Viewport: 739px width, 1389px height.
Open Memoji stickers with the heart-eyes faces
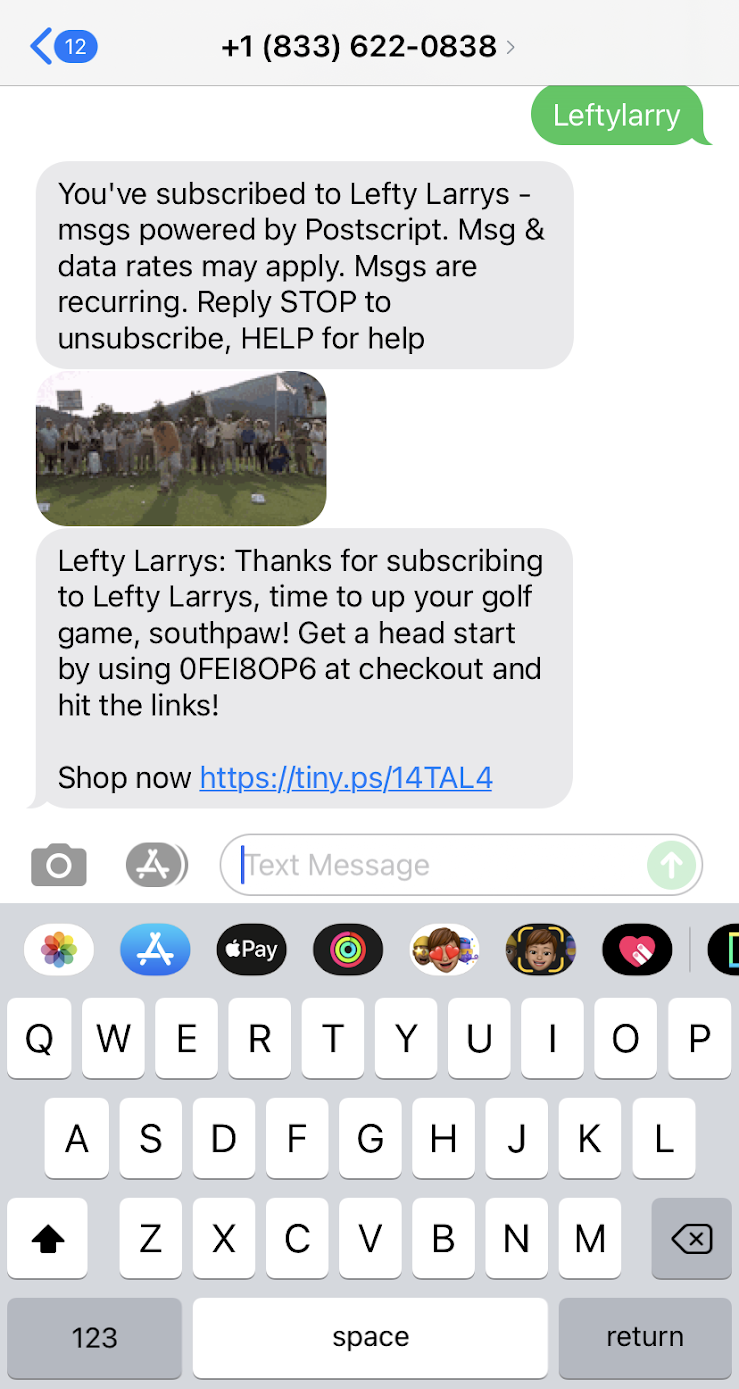click(x=445, y=949)
